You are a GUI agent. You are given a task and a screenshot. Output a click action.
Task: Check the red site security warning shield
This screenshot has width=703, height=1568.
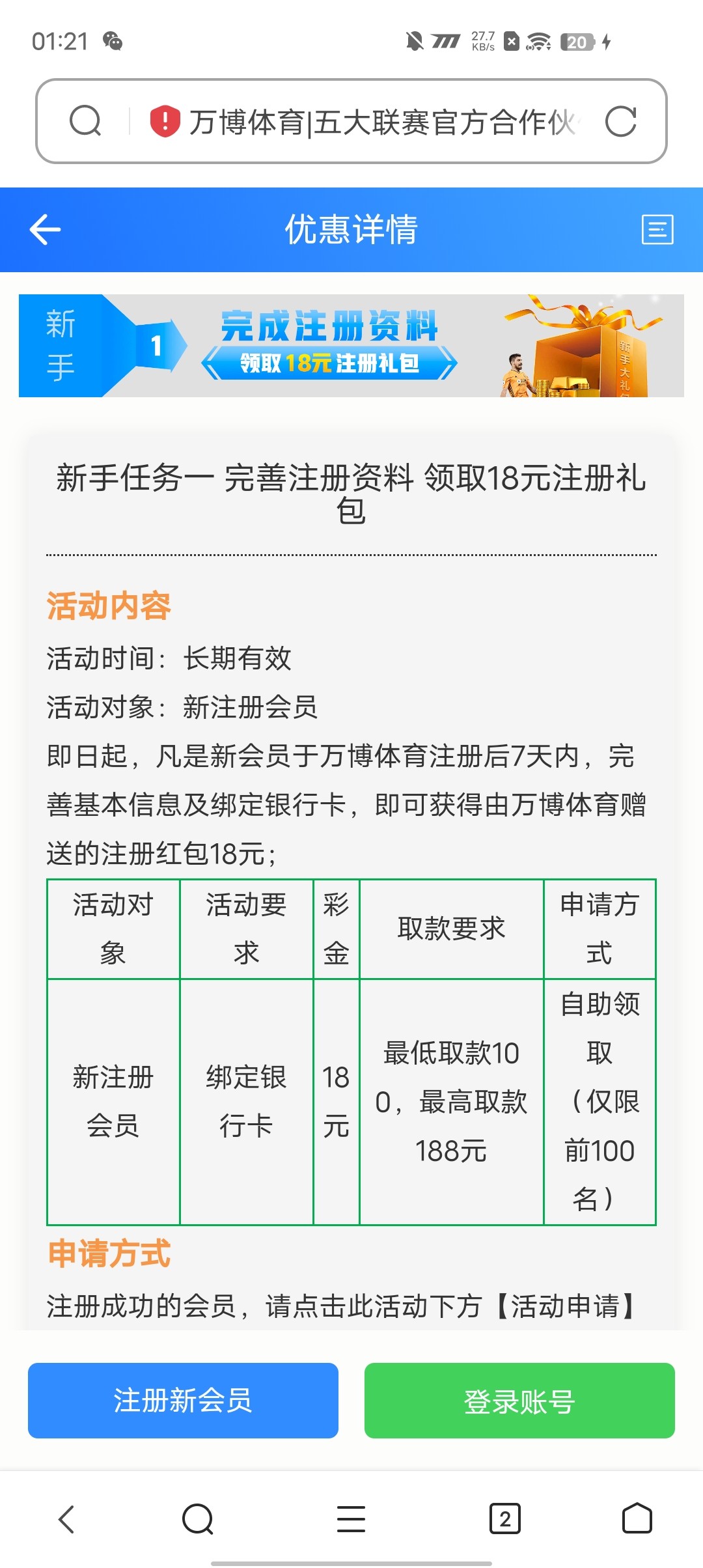point(165,121)
